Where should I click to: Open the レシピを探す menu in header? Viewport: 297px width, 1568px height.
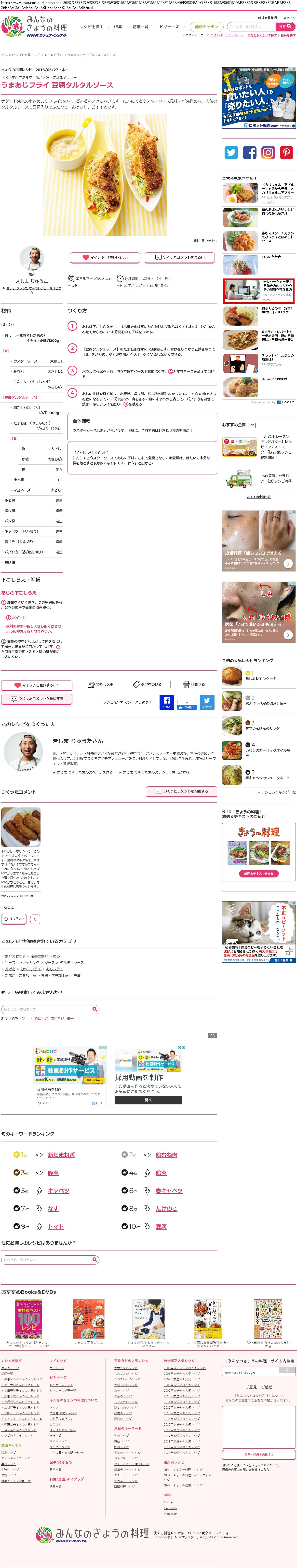(x=92, y=27)
